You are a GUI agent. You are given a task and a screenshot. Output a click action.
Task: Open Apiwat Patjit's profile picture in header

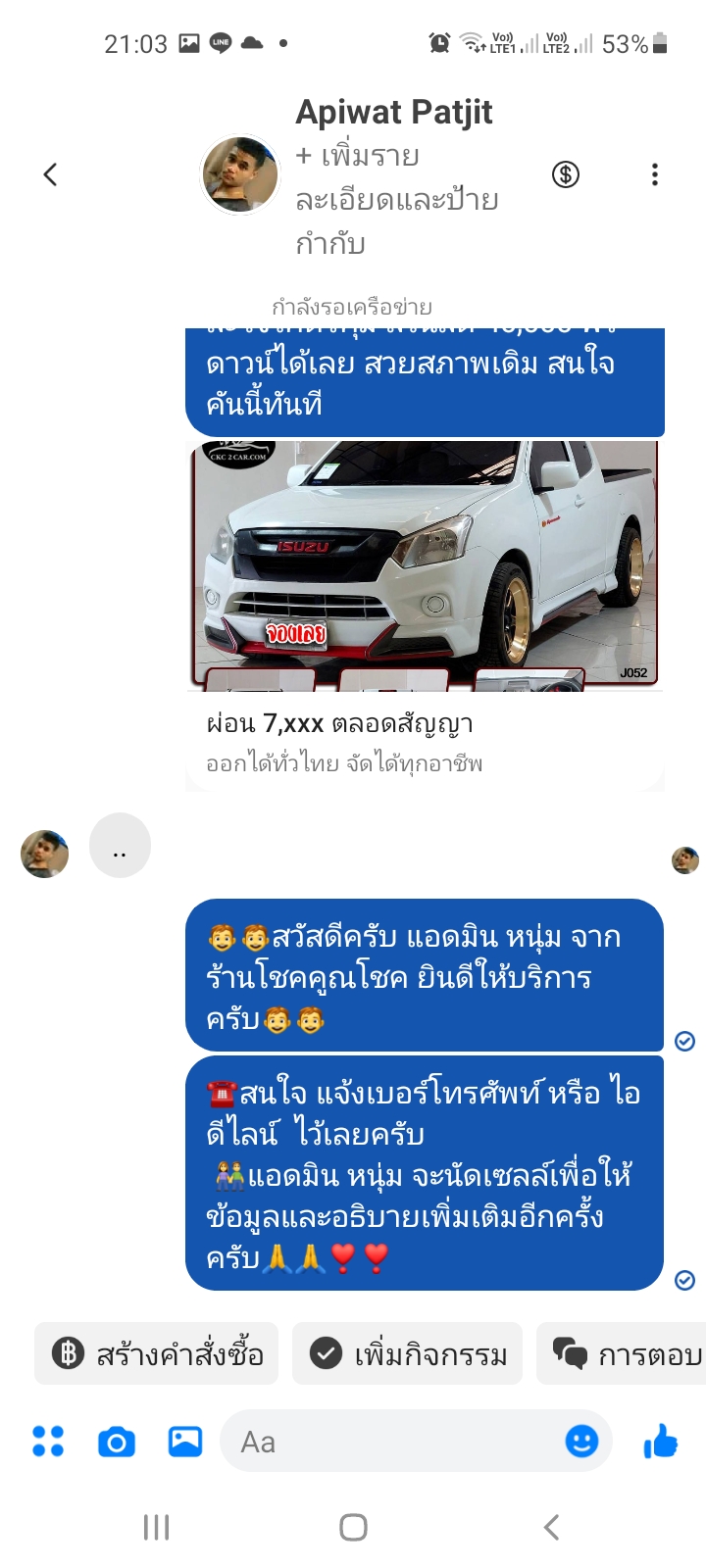click(x=240, y=174)
